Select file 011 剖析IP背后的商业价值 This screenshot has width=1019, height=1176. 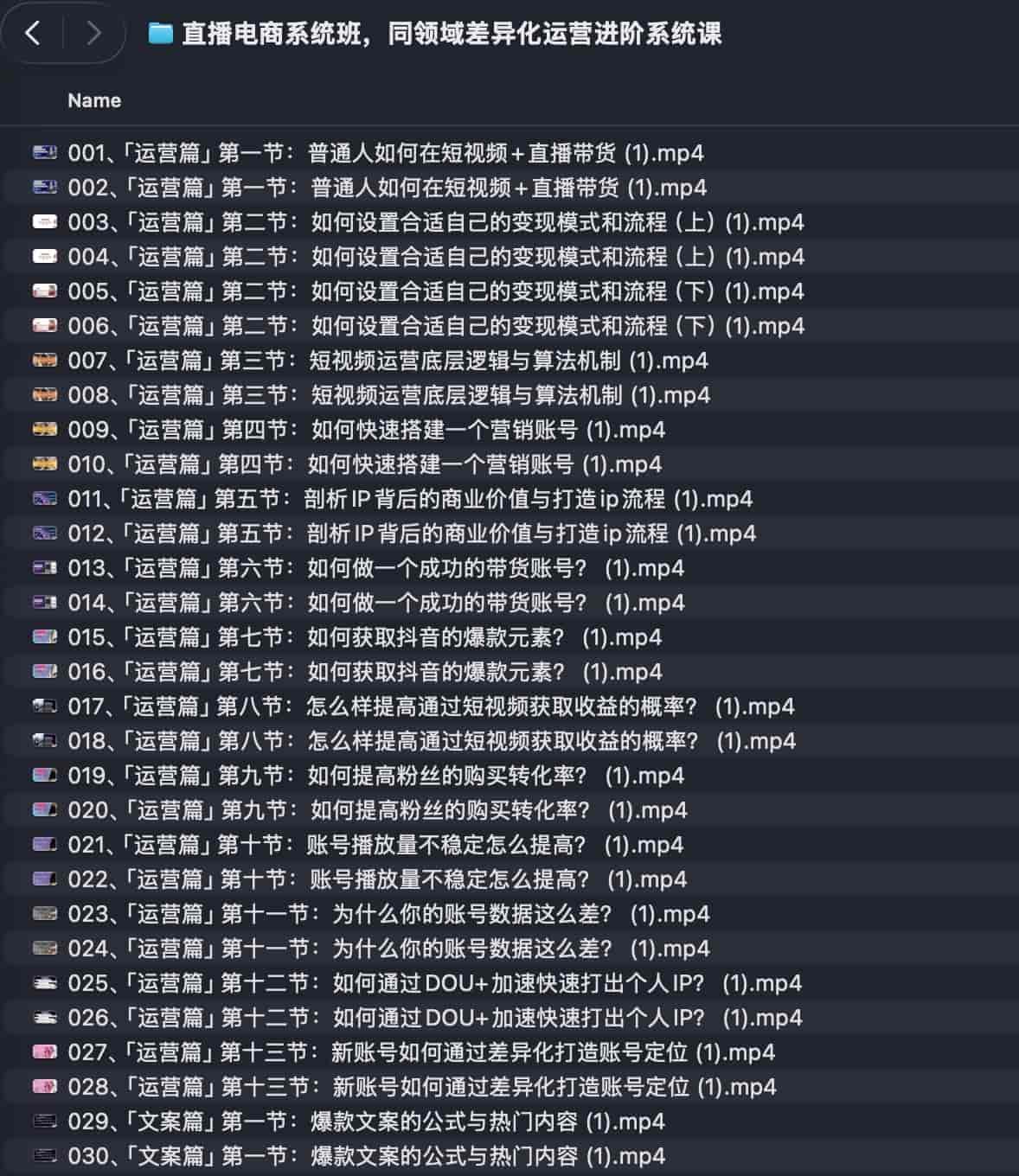pyautogui.click(x=409, y=499)
